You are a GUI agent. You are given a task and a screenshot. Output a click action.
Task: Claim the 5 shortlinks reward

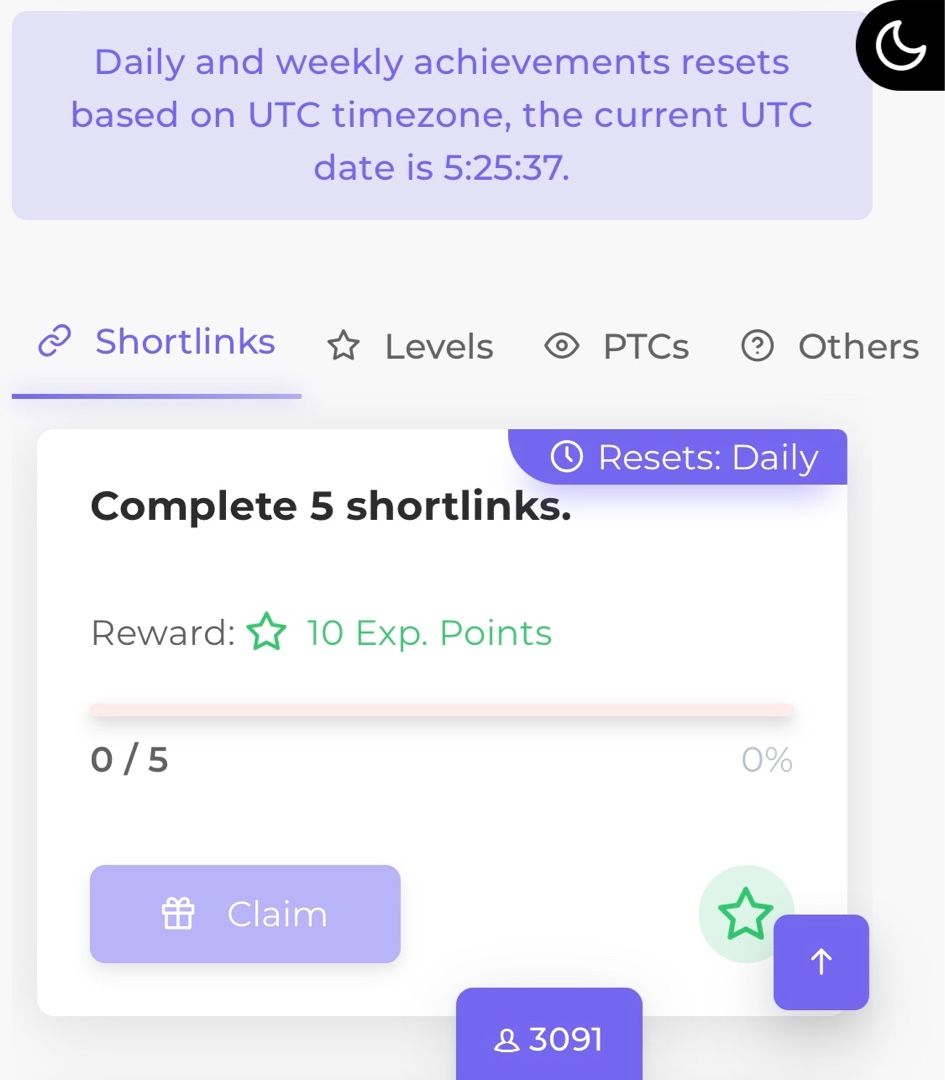245,914
